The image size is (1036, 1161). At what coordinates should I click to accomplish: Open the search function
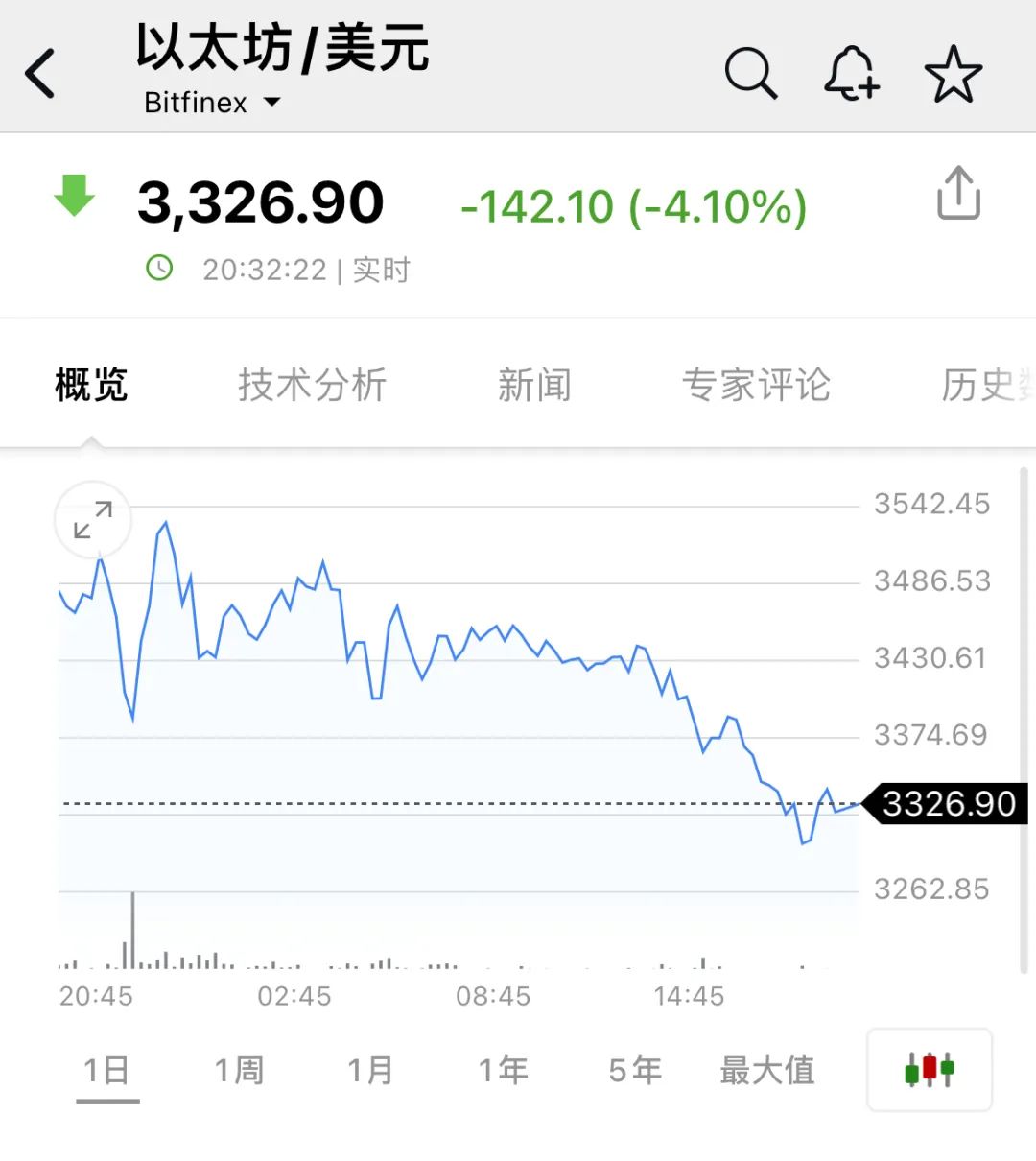point(752,72)
